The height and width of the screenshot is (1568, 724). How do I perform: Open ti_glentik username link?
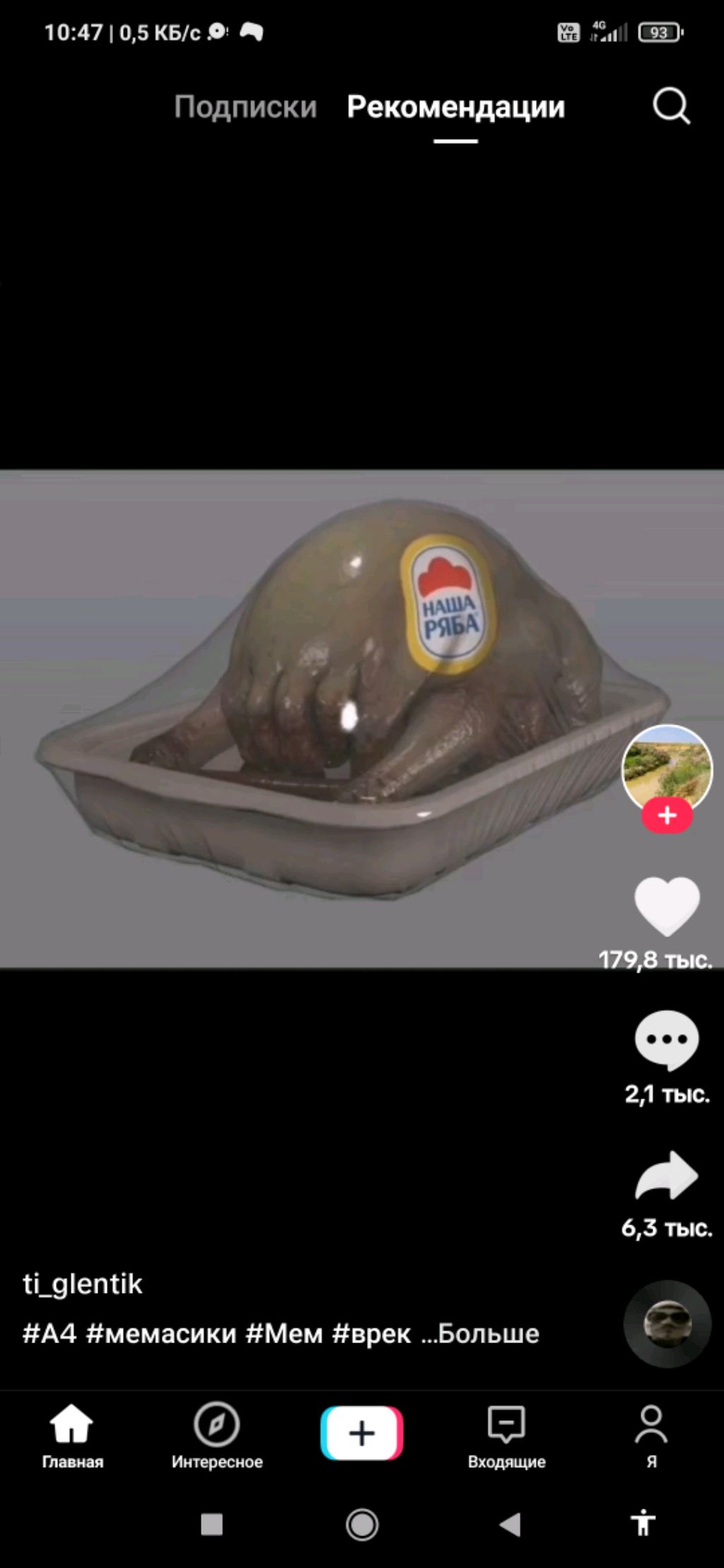click(x=83, y=1284)
